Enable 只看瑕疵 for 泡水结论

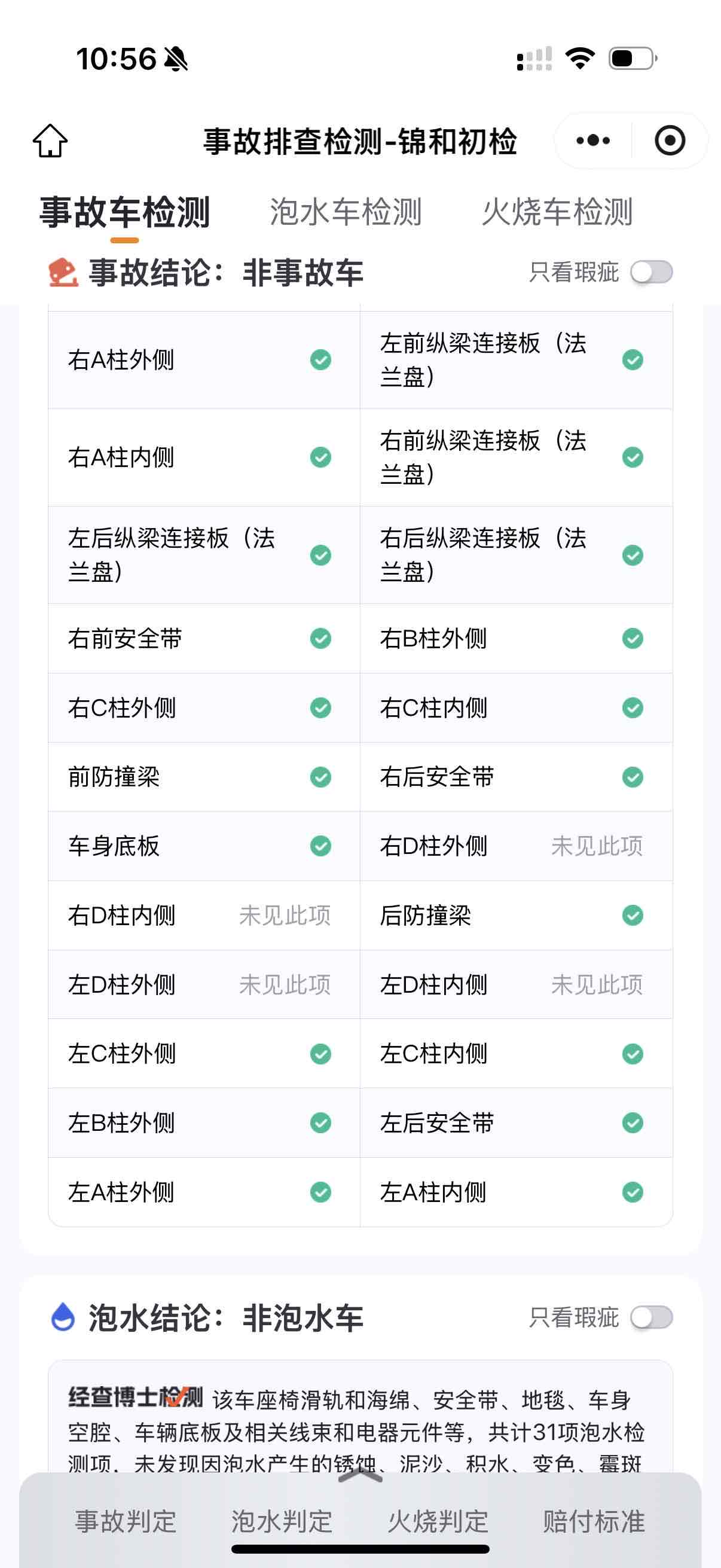[x=651, y=1318]
